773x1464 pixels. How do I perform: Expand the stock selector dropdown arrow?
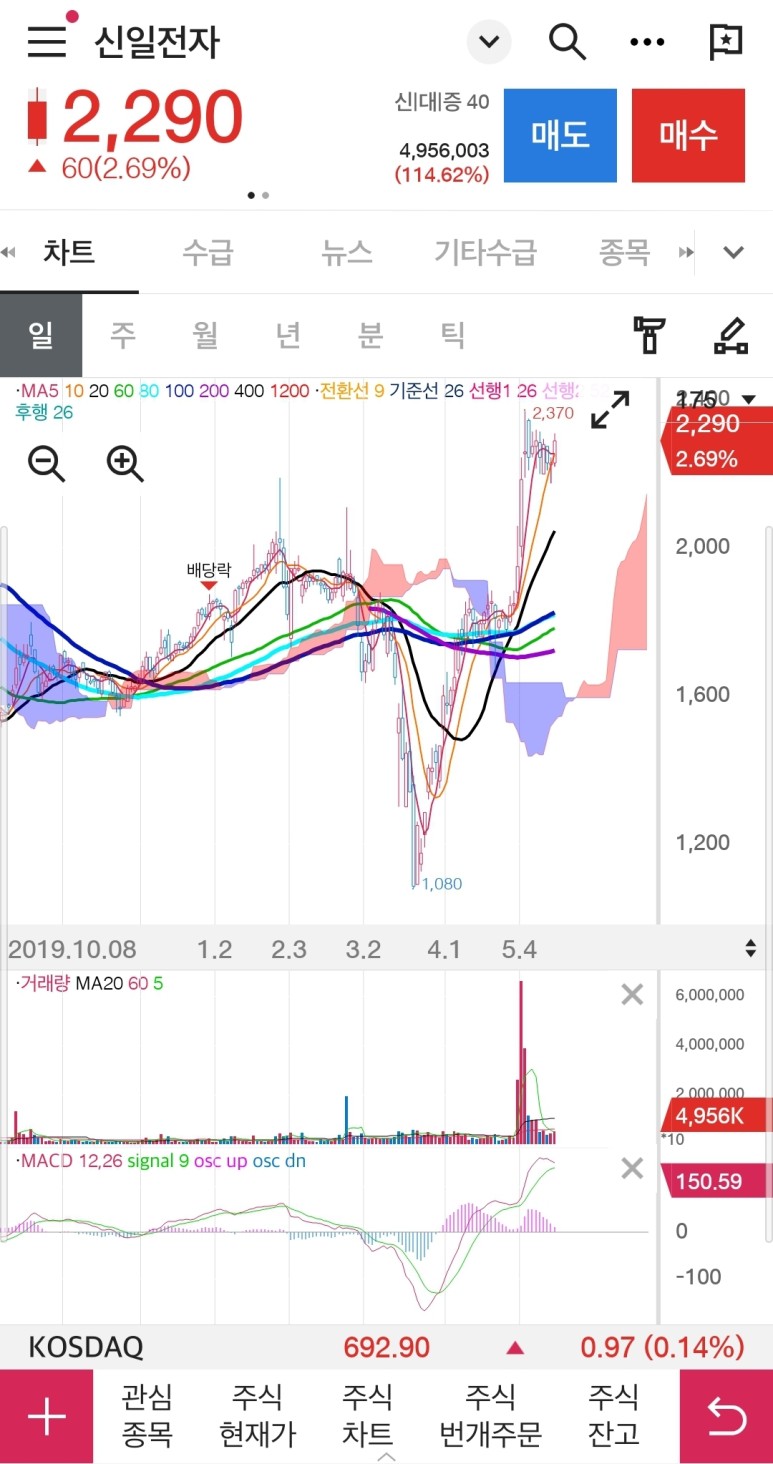489,42
